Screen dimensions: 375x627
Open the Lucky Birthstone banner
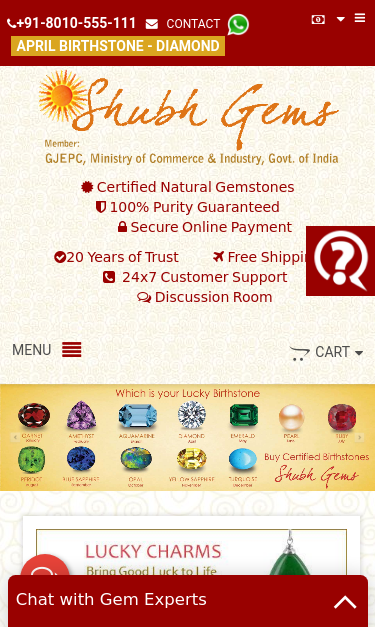pos(188,437)
